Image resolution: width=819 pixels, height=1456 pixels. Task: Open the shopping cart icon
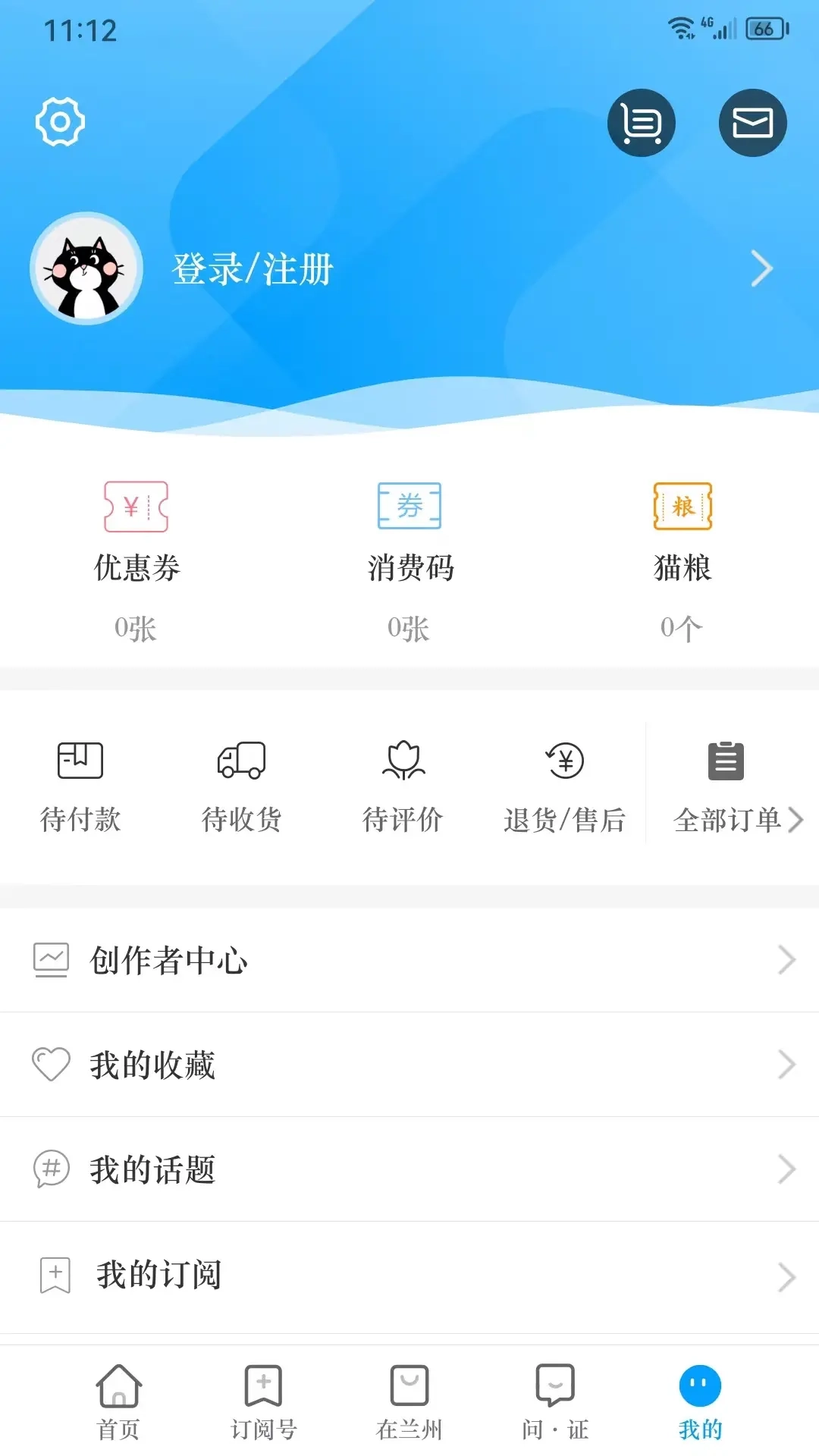point(641,122)
